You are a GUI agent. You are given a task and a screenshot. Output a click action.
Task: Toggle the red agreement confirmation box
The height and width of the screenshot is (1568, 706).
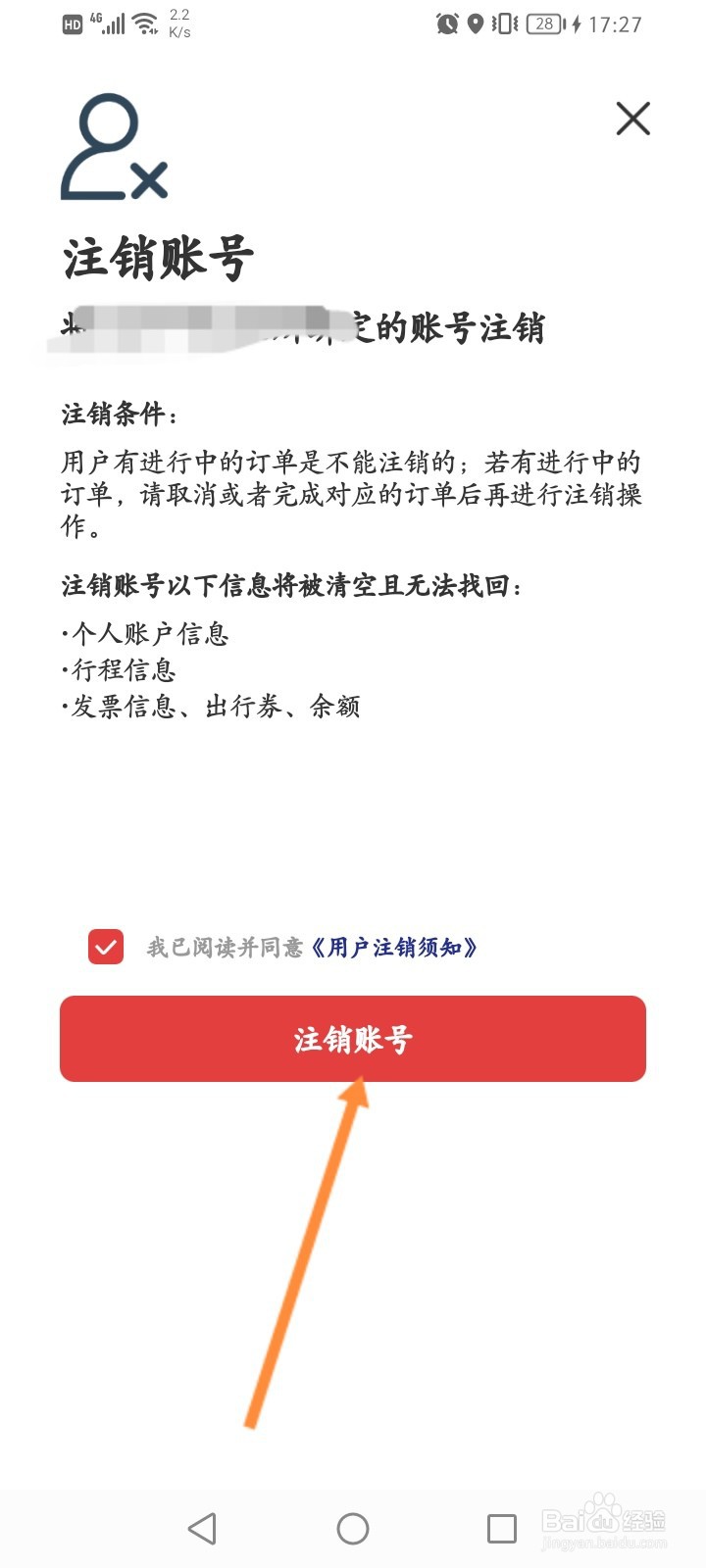105,948
